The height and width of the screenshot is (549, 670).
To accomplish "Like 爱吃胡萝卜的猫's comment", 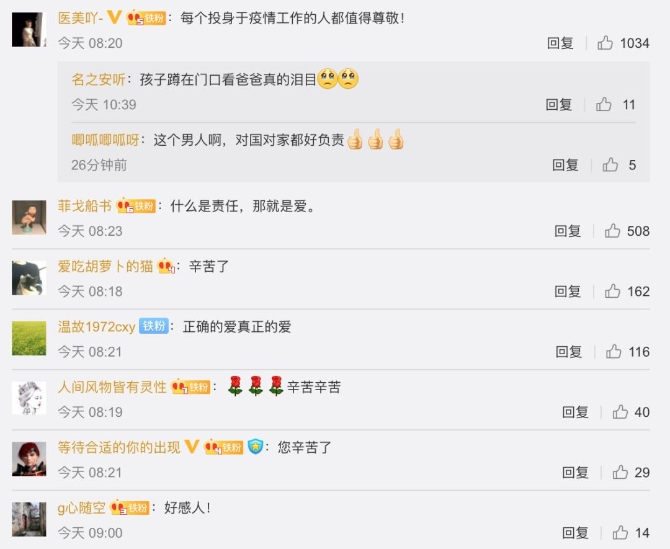I will [613, 291].
